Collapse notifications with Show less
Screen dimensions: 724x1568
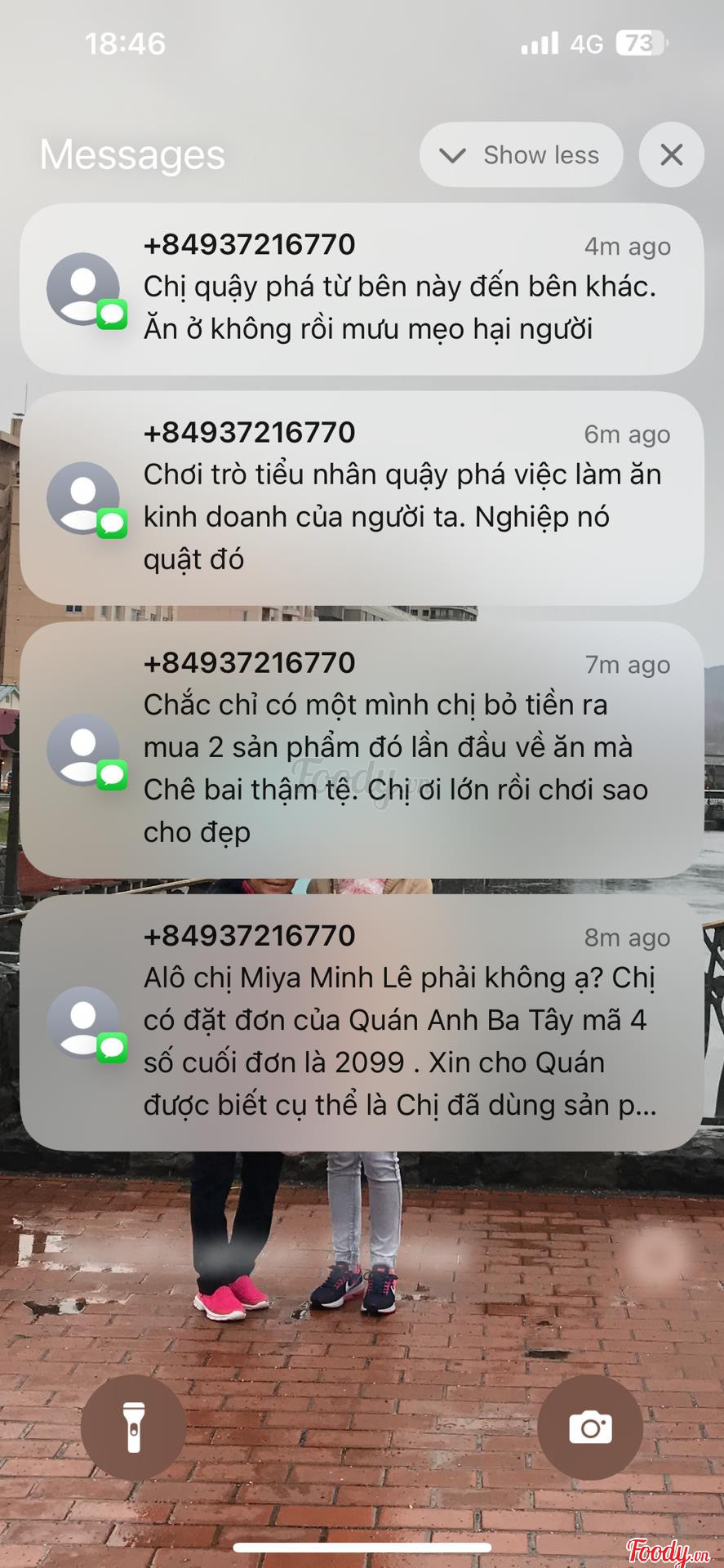(521, 154)
